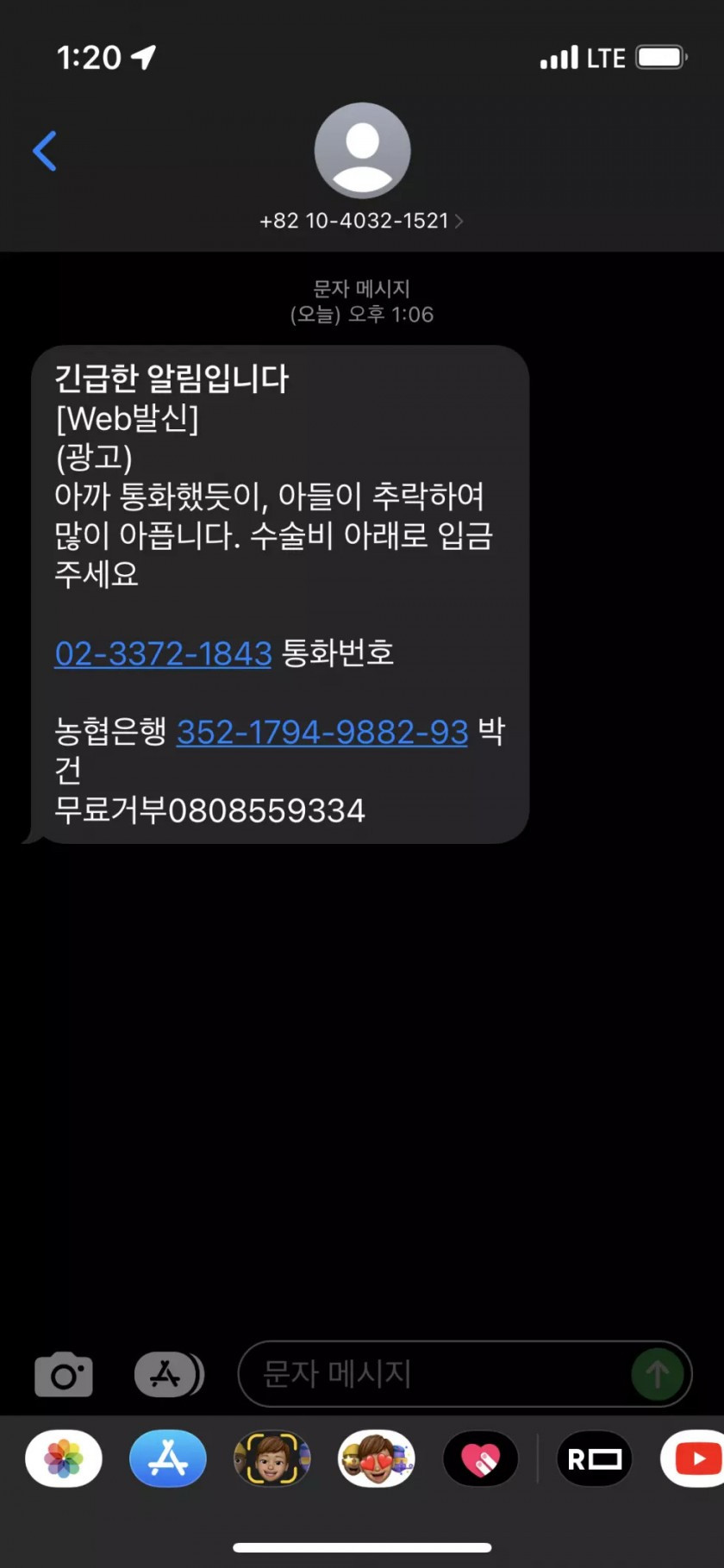Toggle the App Store apps drawer button
The image size is (724, 1568).
tap(168, 1374)
